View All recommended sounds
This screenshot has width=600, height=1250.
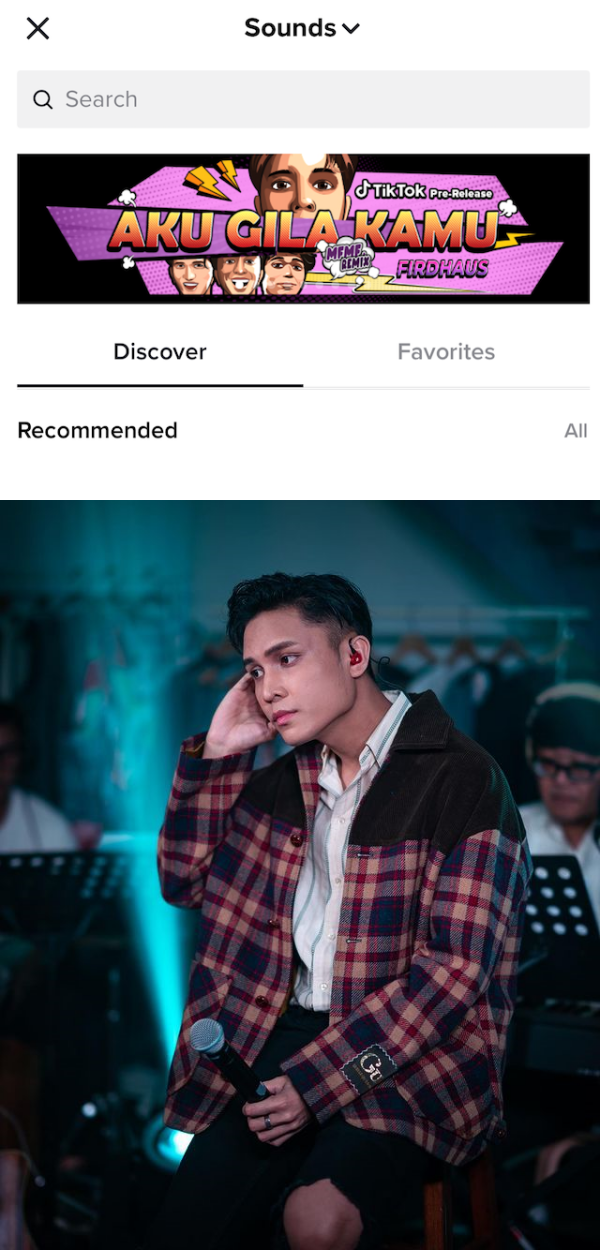pyautogui.click(x=575, y=431)
